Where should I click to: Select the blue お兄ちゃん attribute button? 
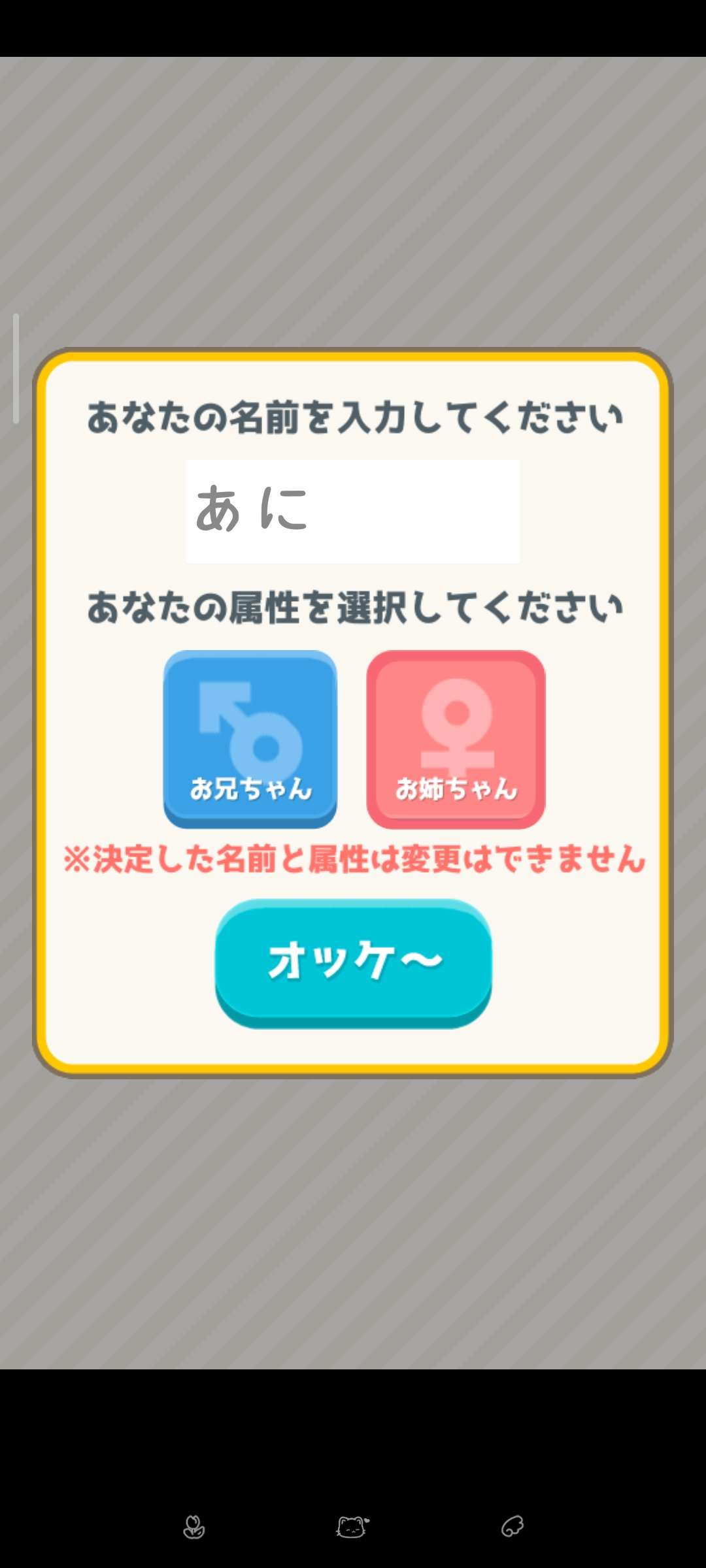(250, 738)
